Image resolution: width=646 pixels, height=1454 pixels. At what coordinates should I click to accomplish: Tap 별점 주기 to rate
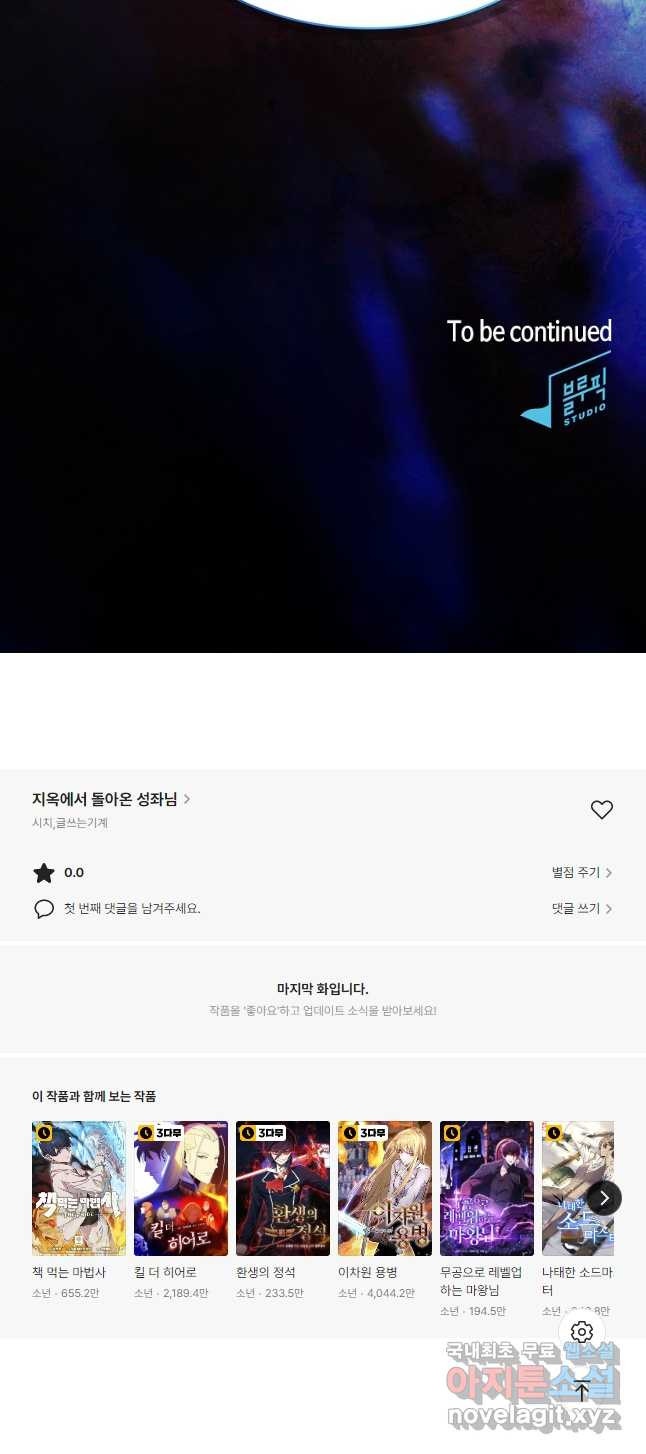click(x=581, y=873)
